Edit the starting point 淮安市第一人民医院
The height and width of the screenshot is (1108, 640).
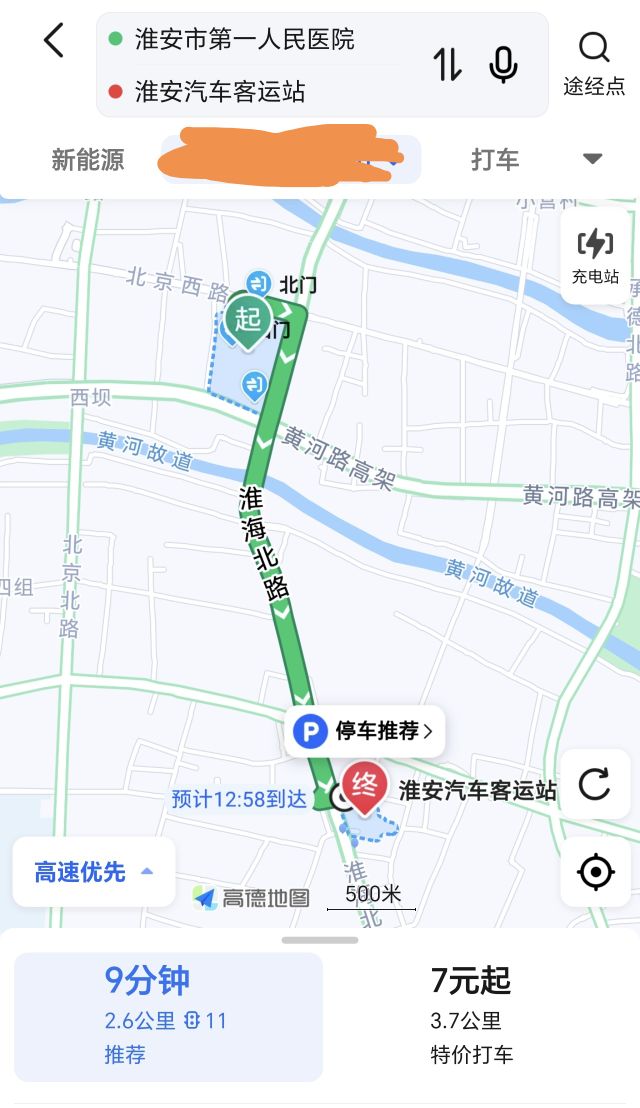(244, 40)
